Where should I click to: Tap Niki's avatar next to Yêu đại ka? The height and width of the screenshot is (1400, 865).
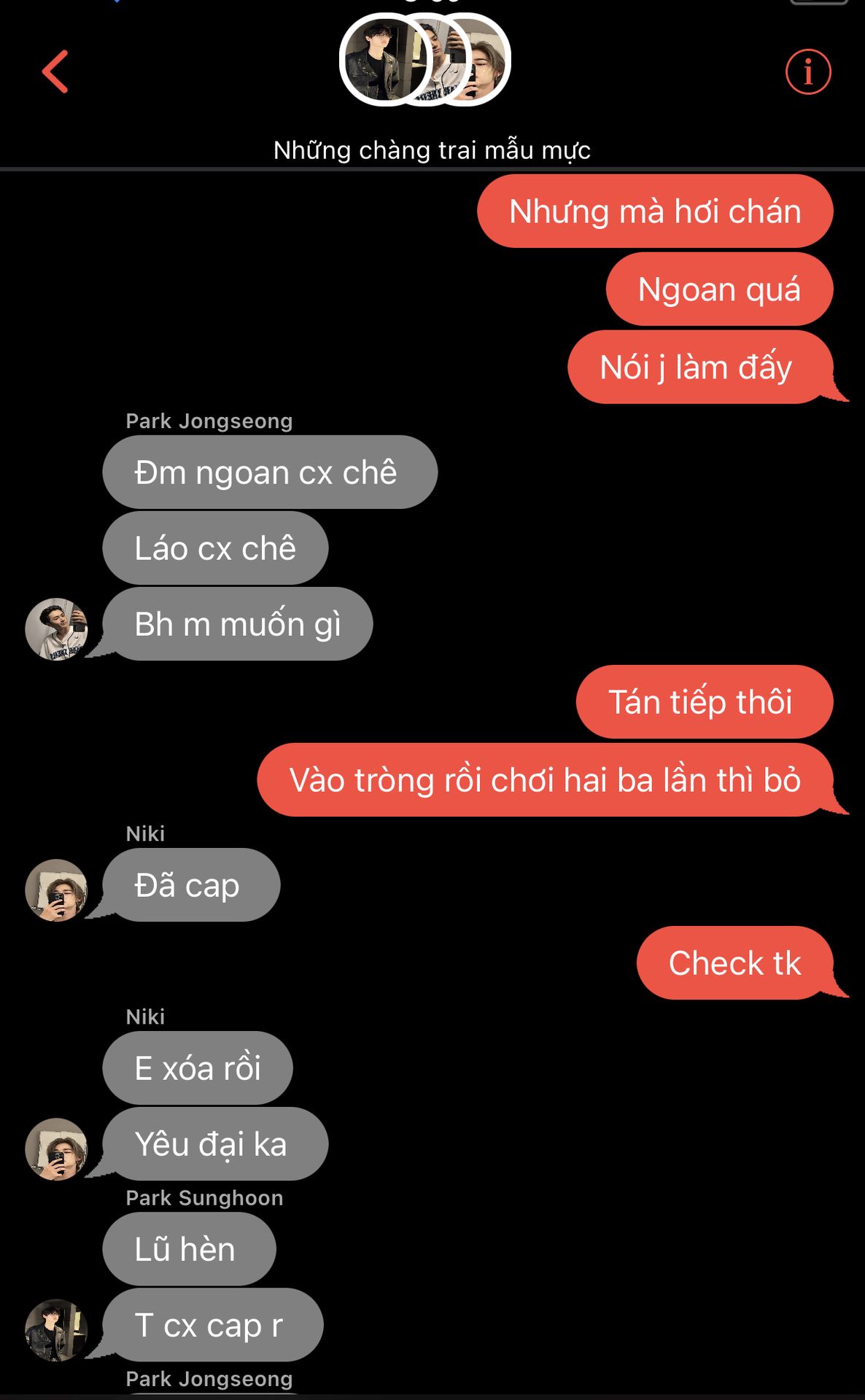[x=56, y=1148]
